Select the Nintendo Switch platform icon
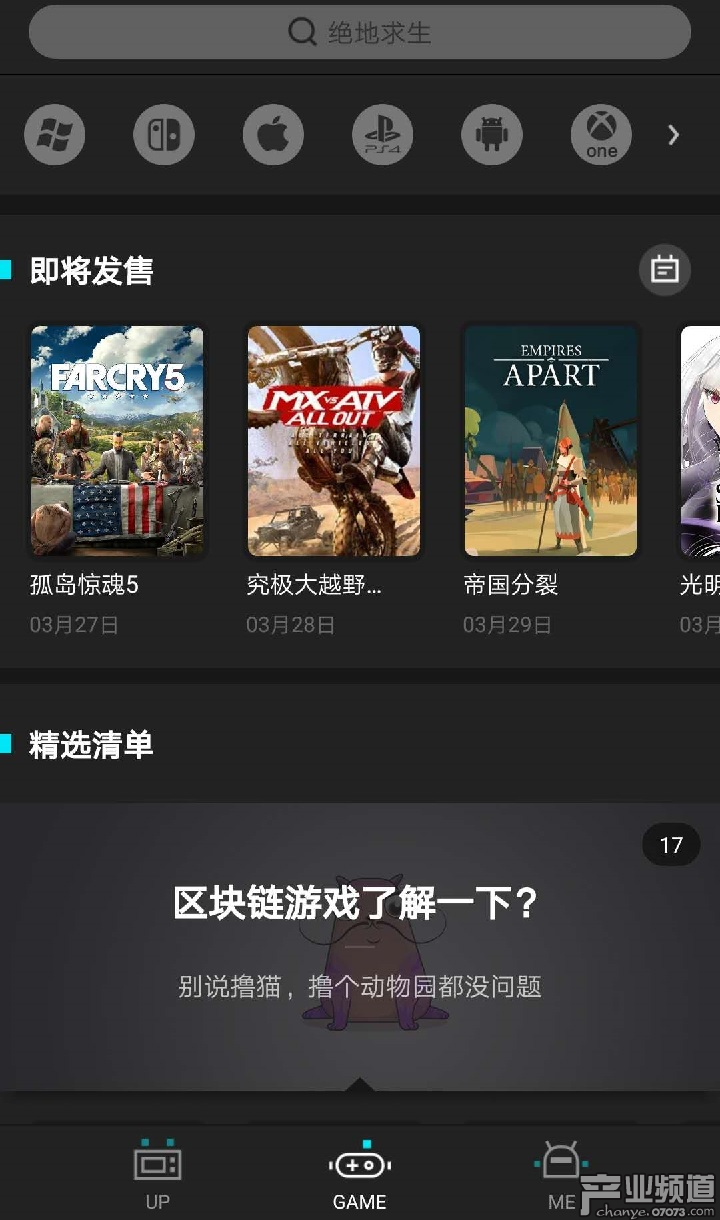This screenshot has width=720, height=1220. [x=164, y=134]
